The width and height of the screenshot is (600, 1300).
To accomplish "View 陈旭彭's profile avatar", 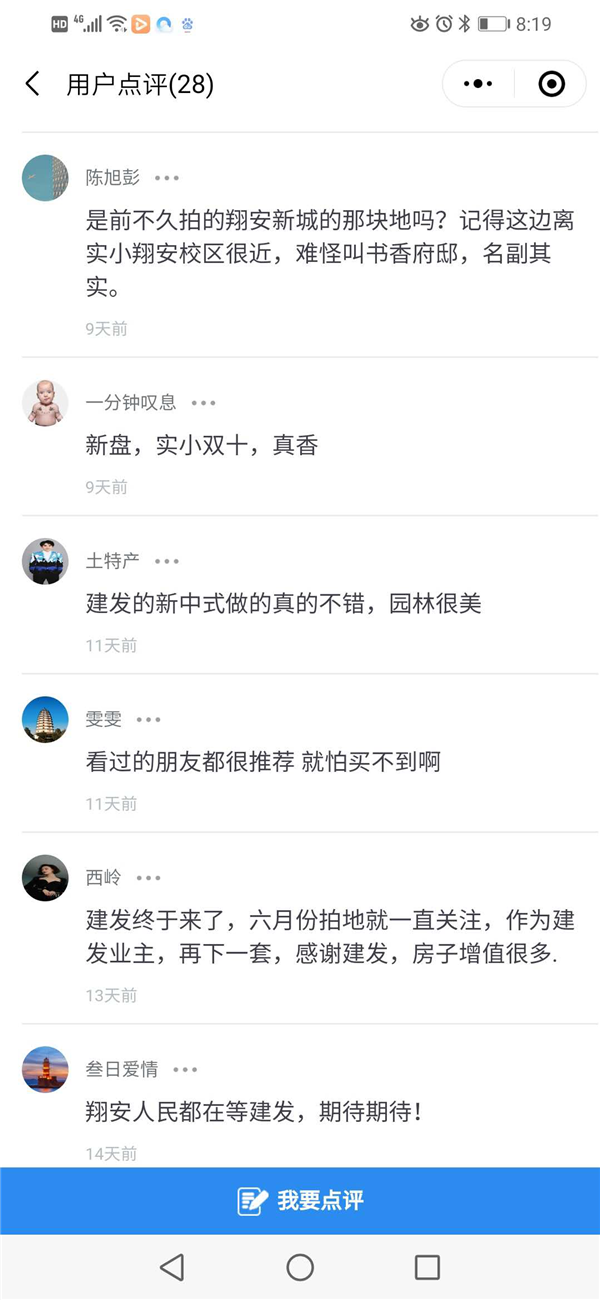I will (x=45, y=178).
